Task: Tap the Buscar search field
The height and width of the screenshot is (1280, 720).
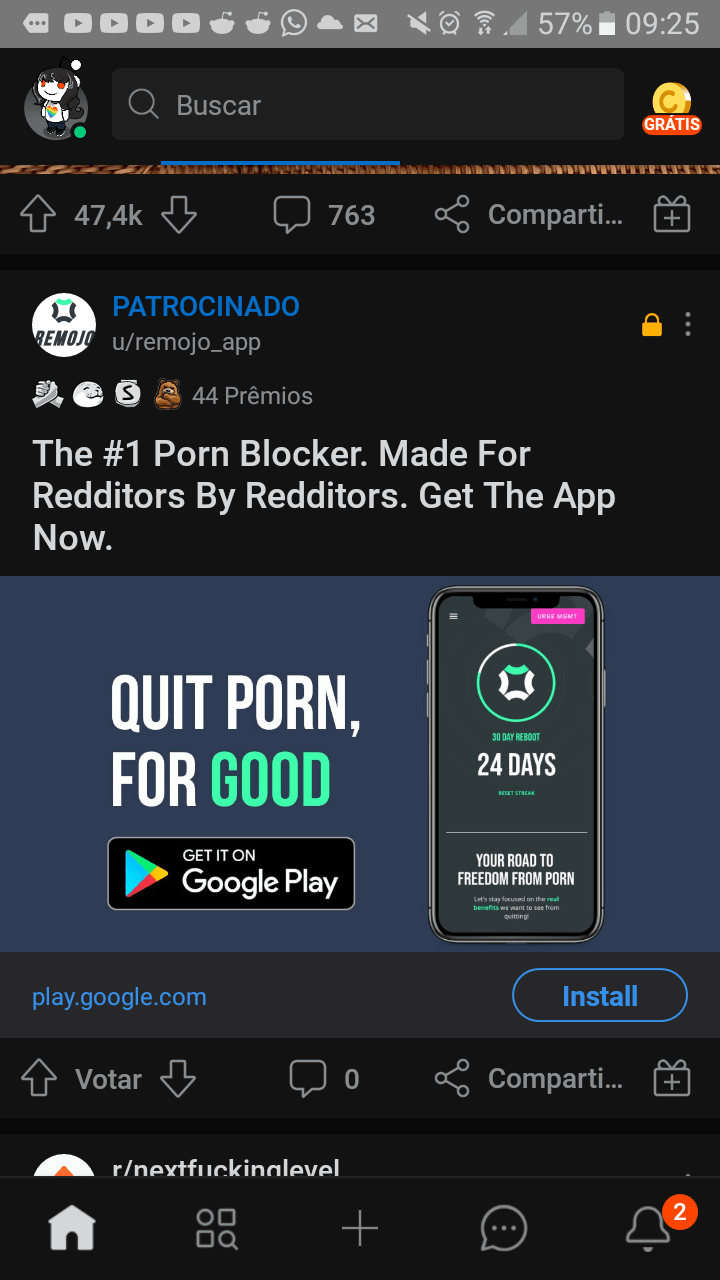Action: (x=367, y=104)
